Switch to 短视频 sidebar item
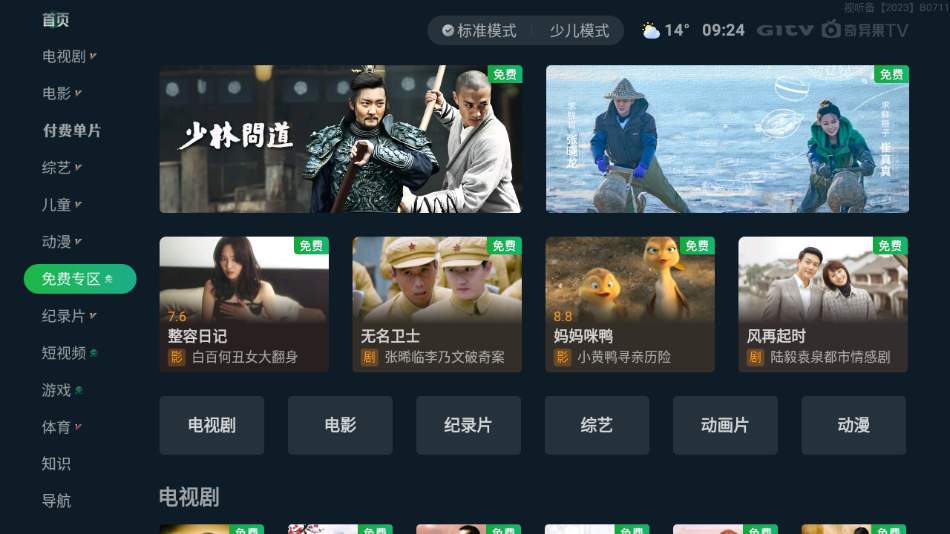Image resolution: width=950 pixels, height=534 pixels. point(64,353)
